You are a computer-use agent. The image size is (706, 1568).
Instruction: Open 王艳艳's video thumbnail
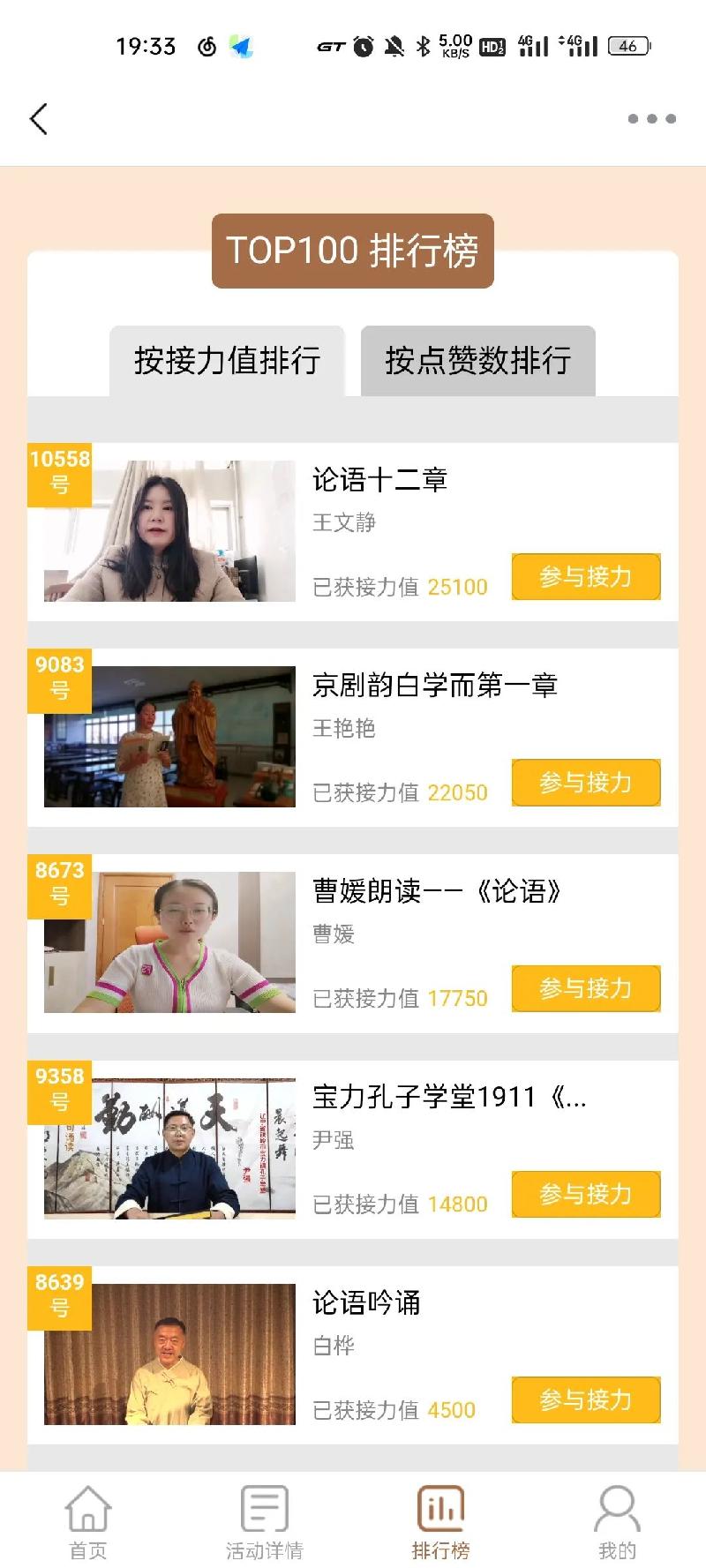[x=169, y=737]
